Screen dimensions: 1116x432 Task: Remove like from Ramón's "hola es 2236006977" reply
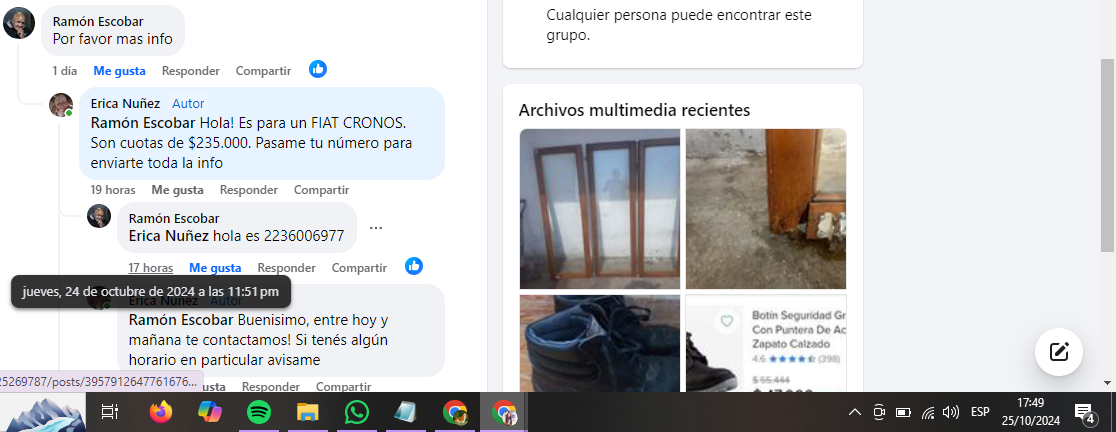click(x=215, y=268)
